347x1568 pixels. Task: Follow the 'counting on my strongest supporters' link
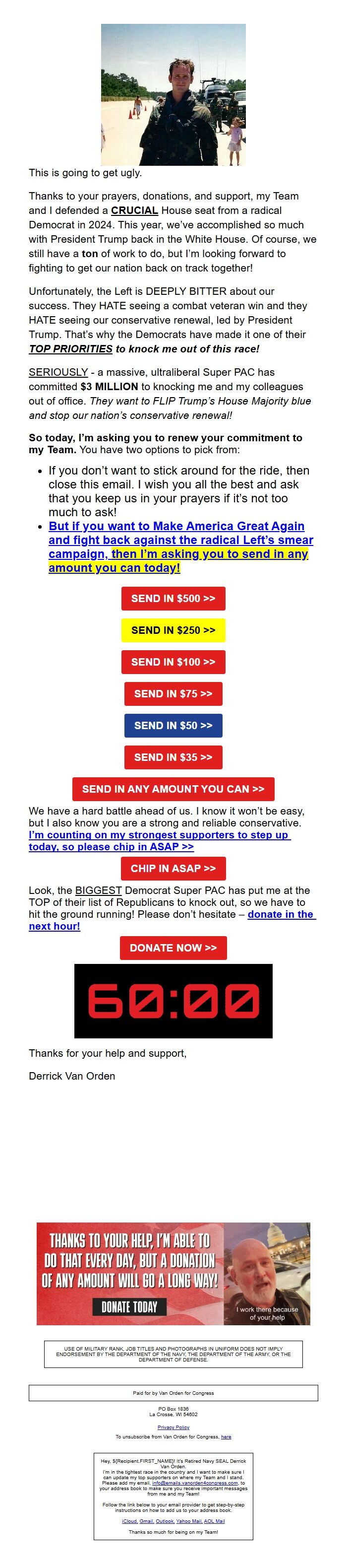point(159,841)
